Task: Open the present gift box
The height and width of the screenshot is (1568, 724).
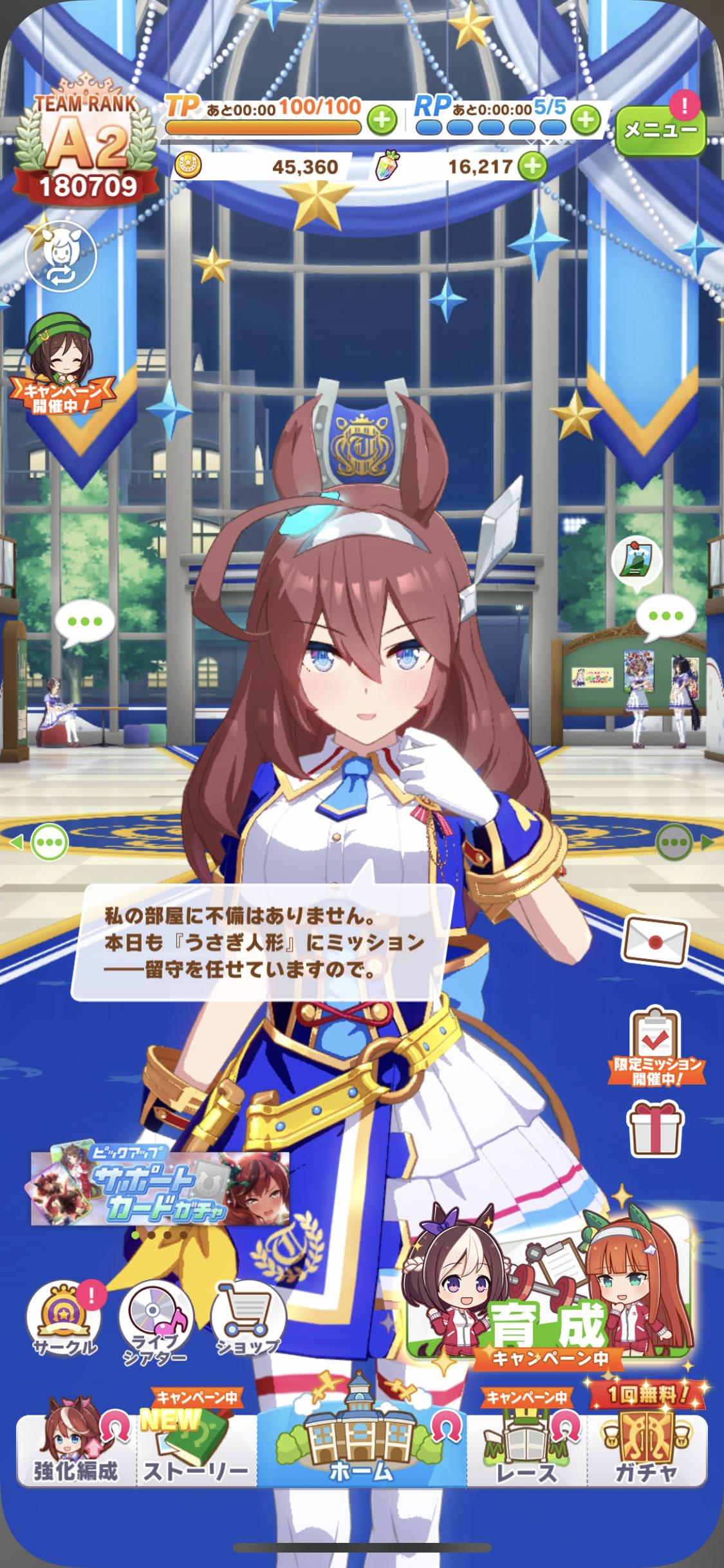Action: pos(655,1128)
